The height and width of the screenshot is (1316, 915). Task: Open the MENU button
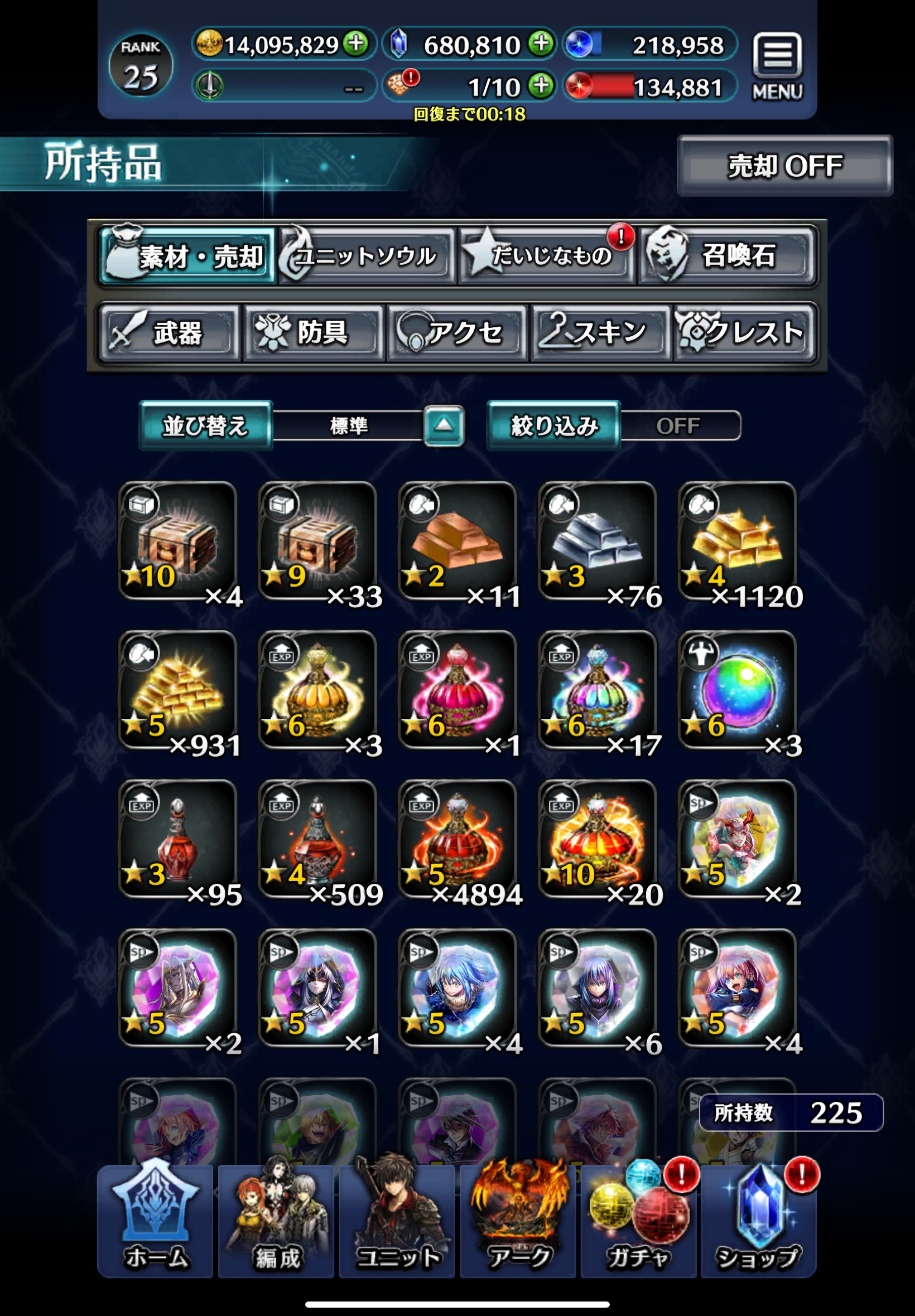(777, 66)
